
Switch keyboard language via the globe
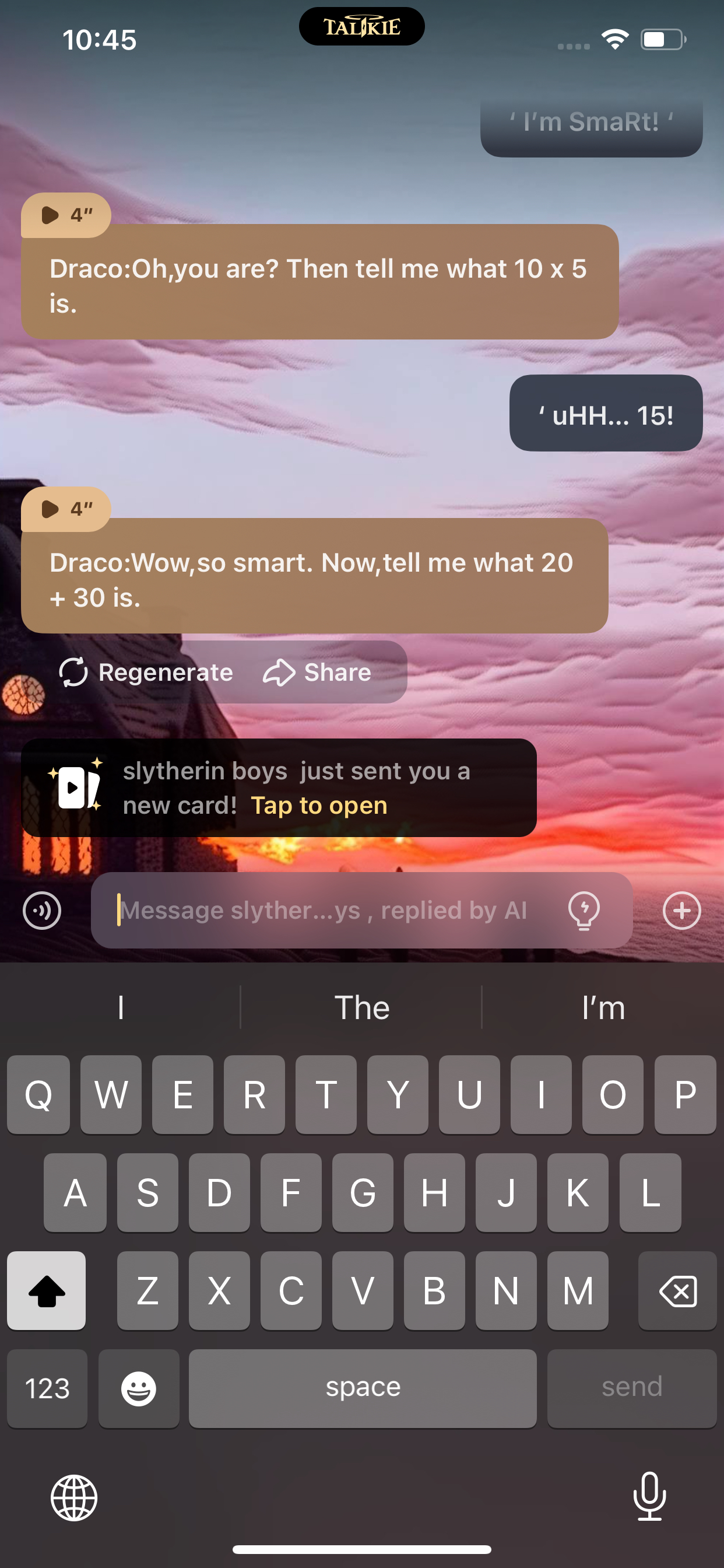[x=73, y=1497]
